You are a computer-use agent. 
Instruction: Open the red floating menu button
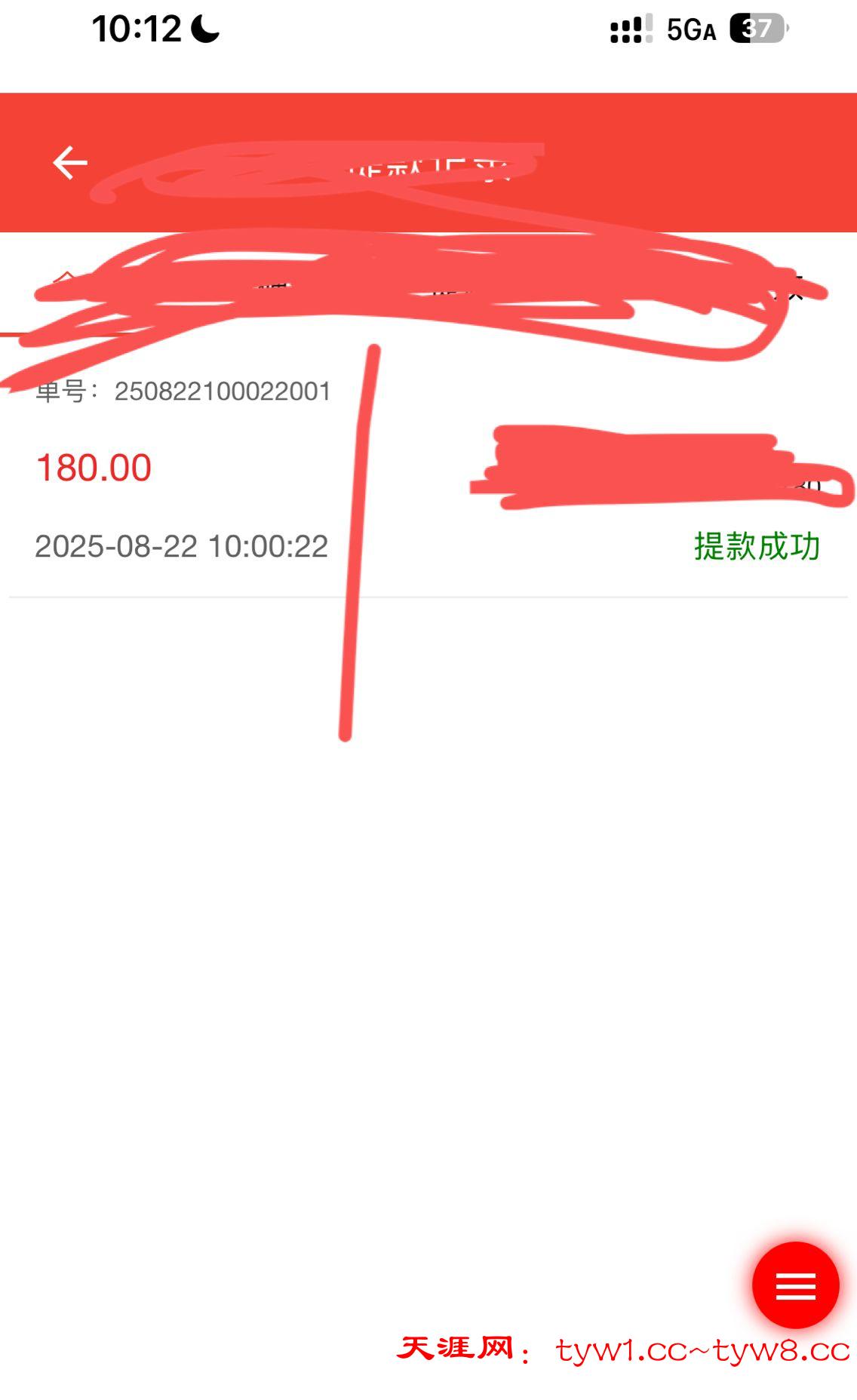(795, 1285)
